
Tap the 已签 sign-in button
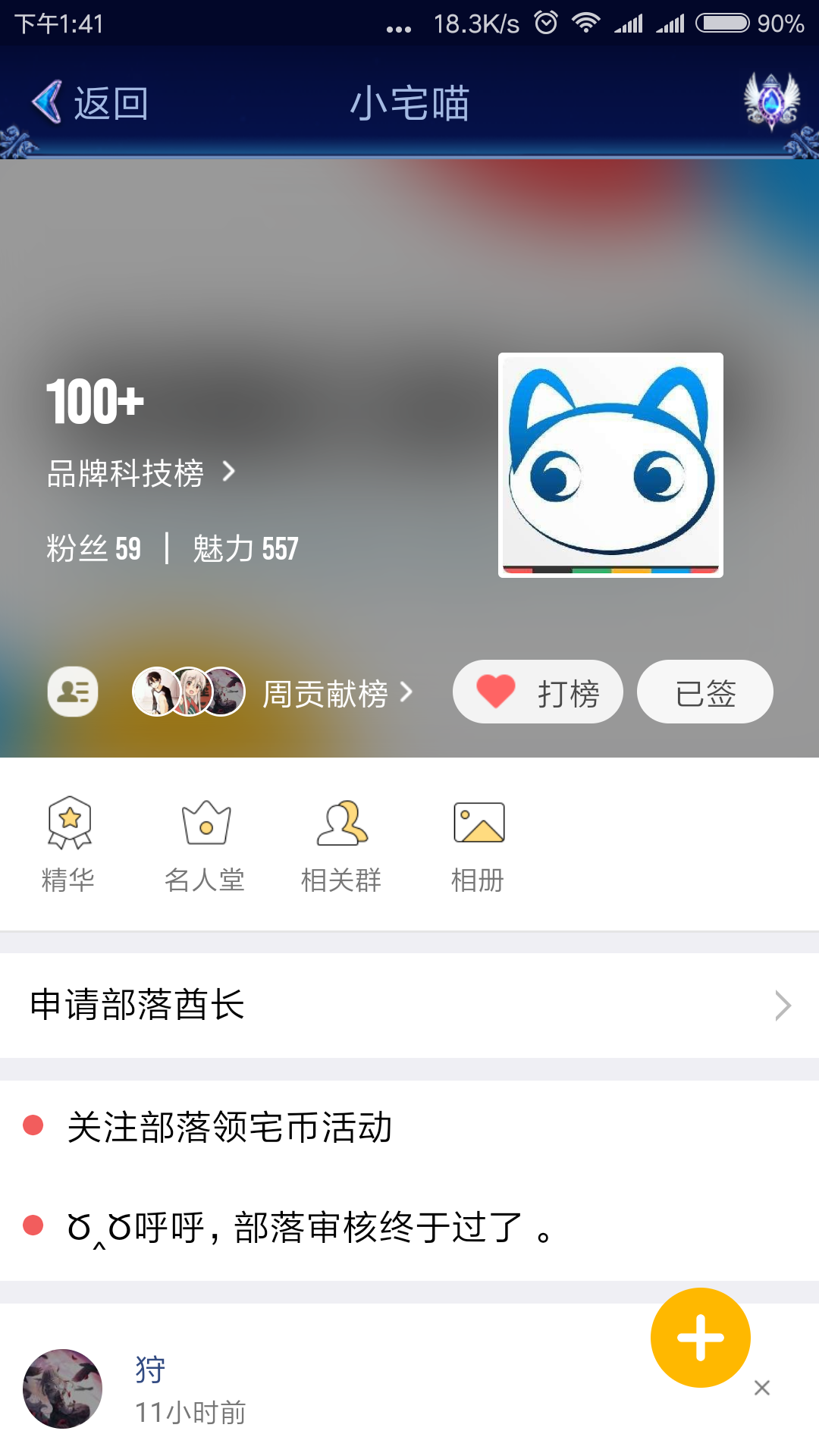click(704, 692)
